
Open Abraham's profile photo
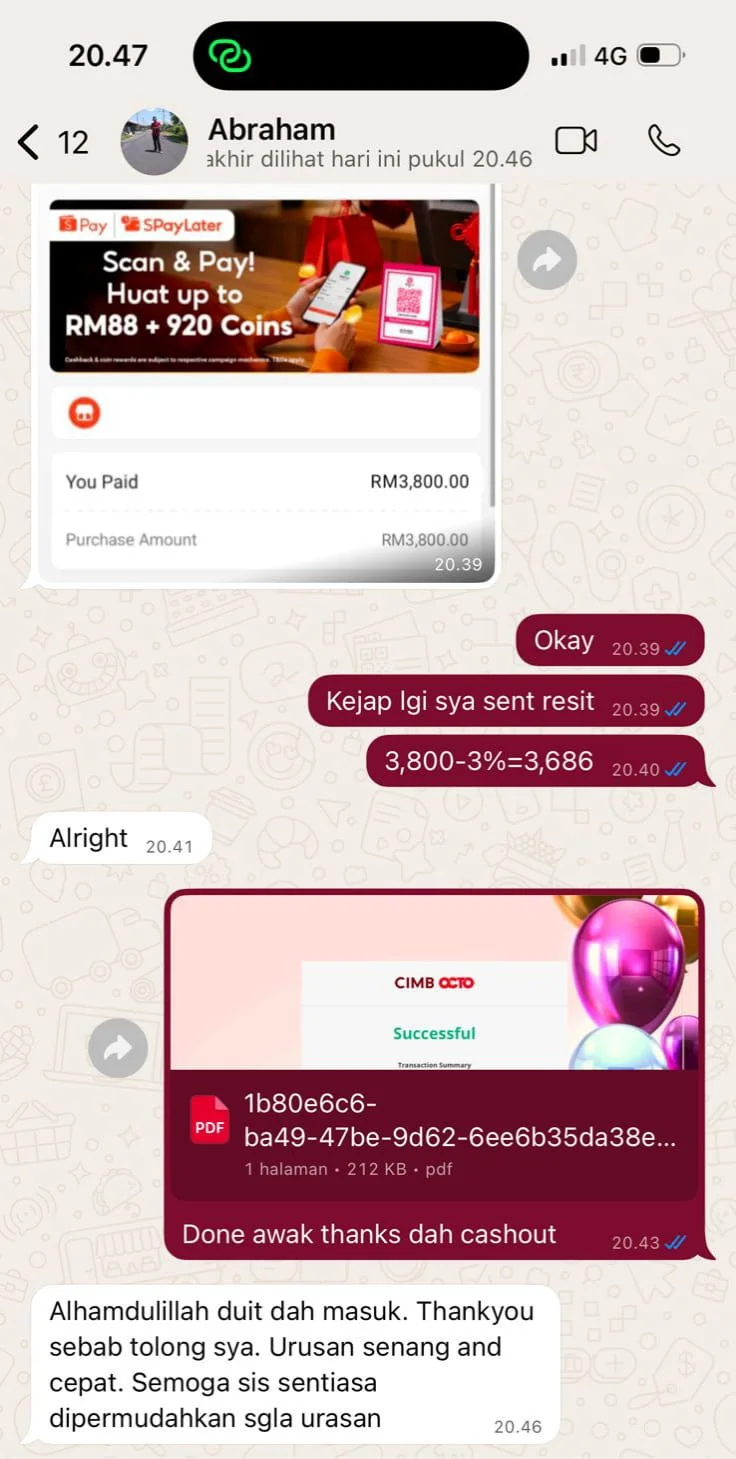coord(154,142)
